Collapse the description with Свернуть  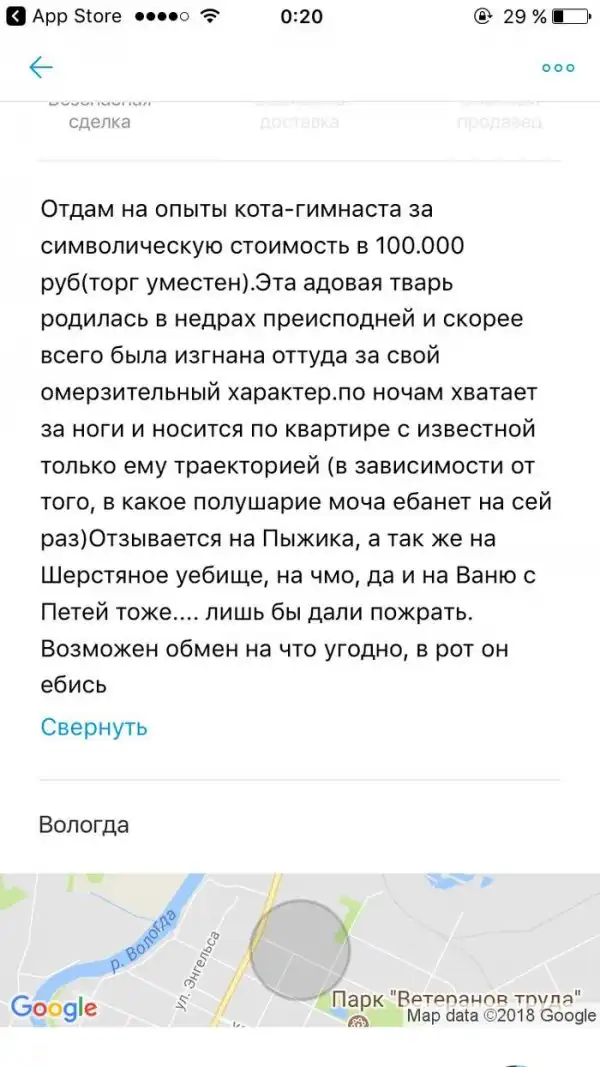point(94,727)
